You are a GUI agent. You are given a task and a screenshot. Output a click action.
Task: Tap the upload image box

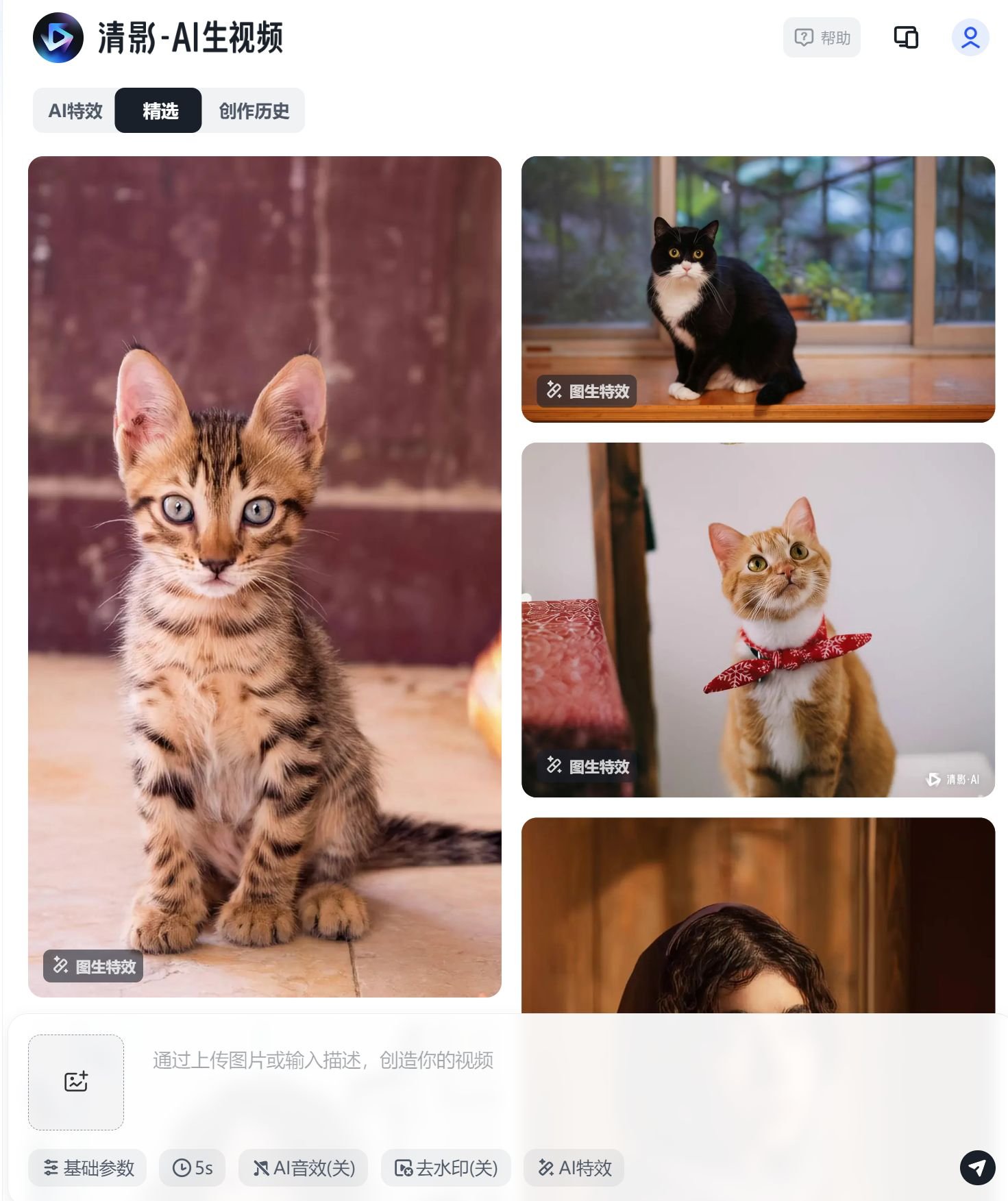pos(76,1082)
